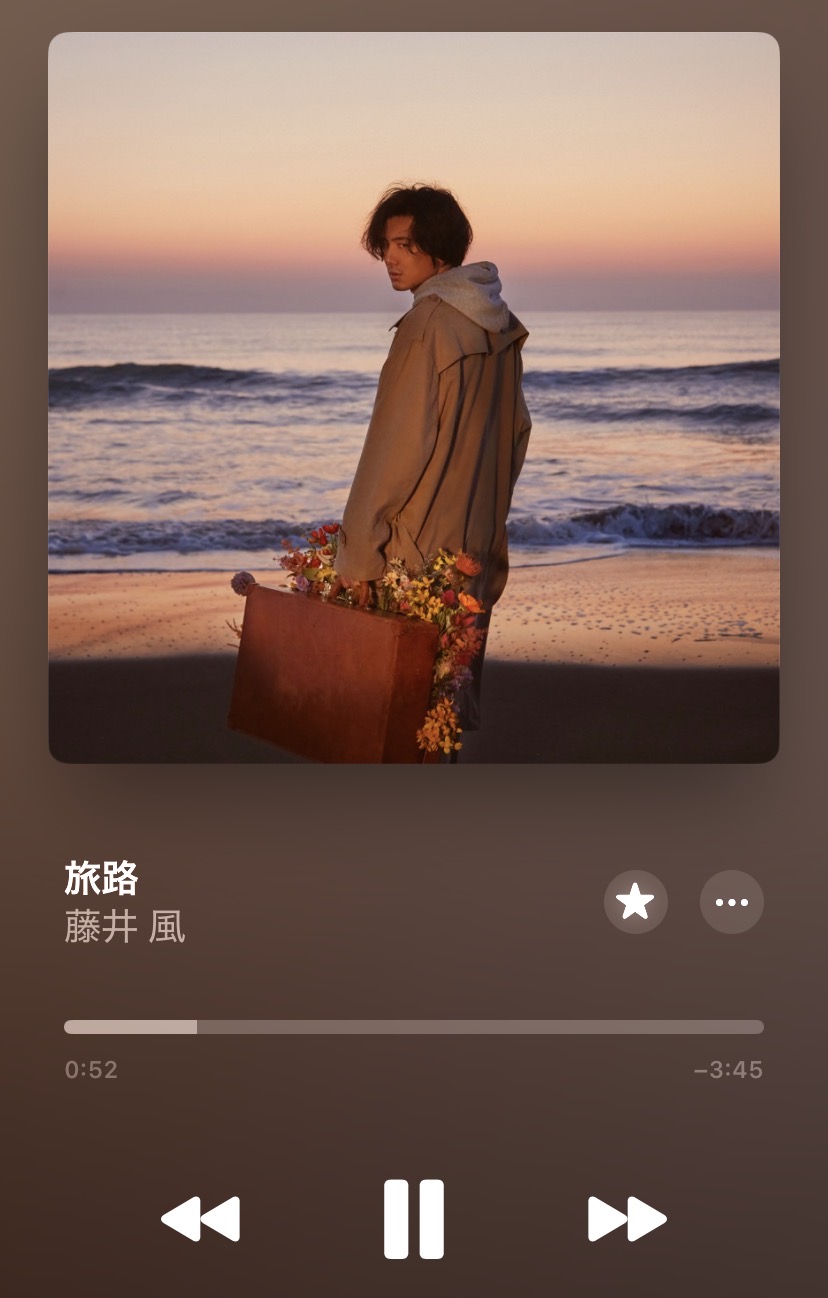
Task: Skip to the next track
Action: (x=627, y=1218)
